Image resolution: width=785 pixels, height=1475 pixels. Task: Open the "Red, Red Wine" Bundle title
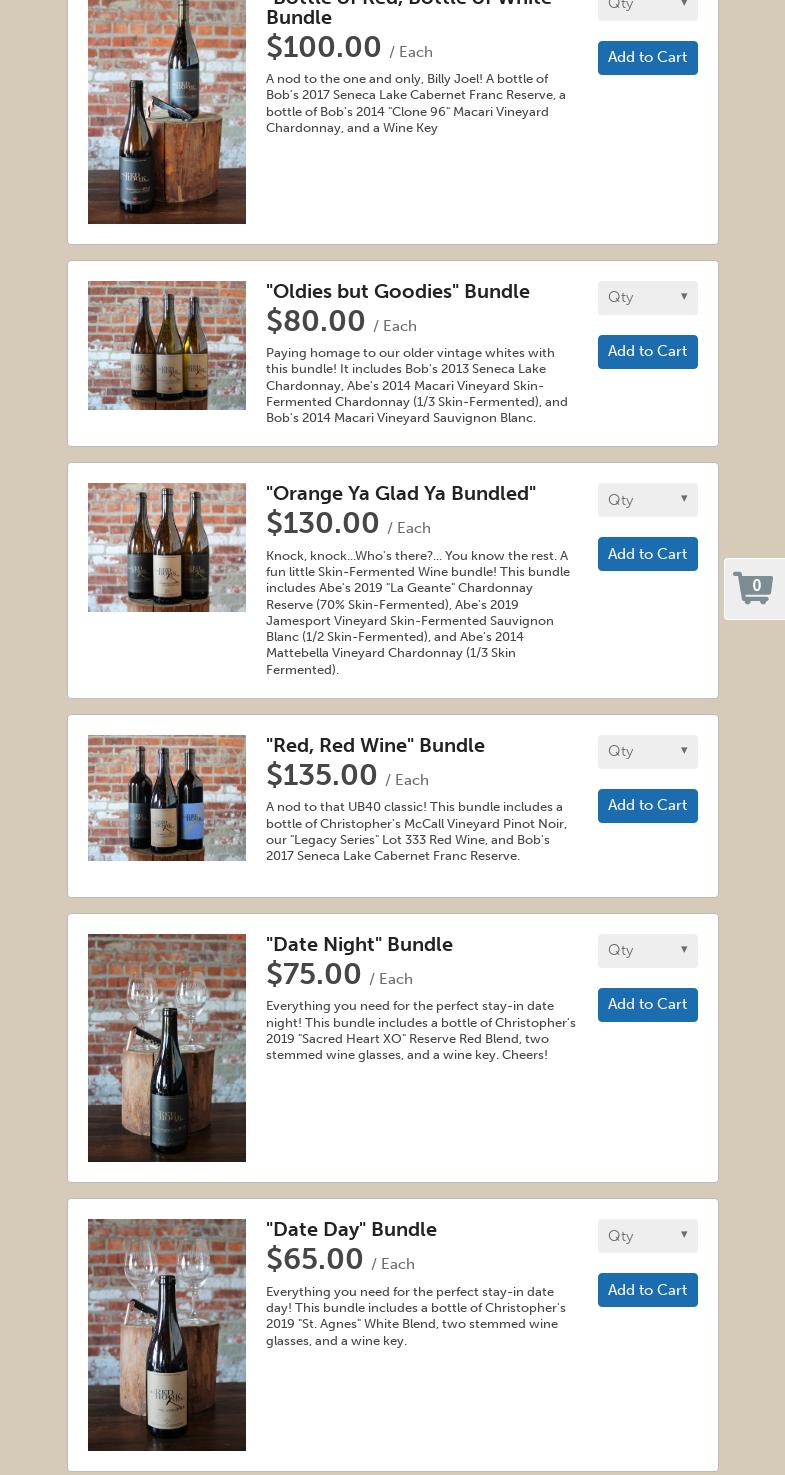[x=375, y=745]
